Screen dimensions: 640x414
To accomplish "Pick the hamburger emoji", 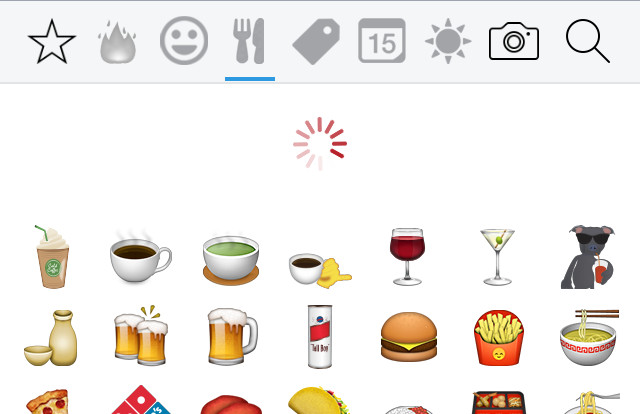I will click(409, 337).
